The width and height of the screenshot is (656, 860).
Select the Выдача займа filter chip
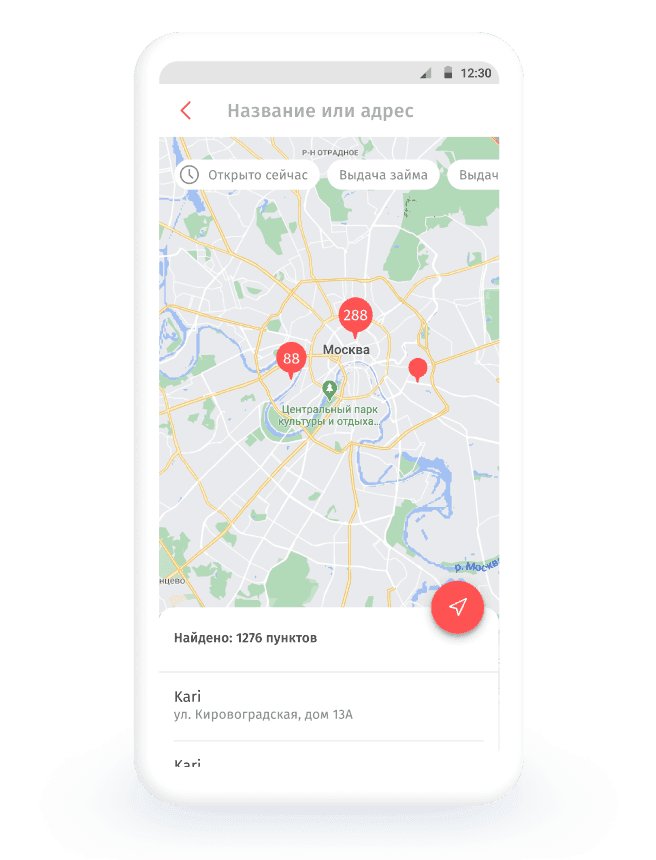(x=383, y=175)
